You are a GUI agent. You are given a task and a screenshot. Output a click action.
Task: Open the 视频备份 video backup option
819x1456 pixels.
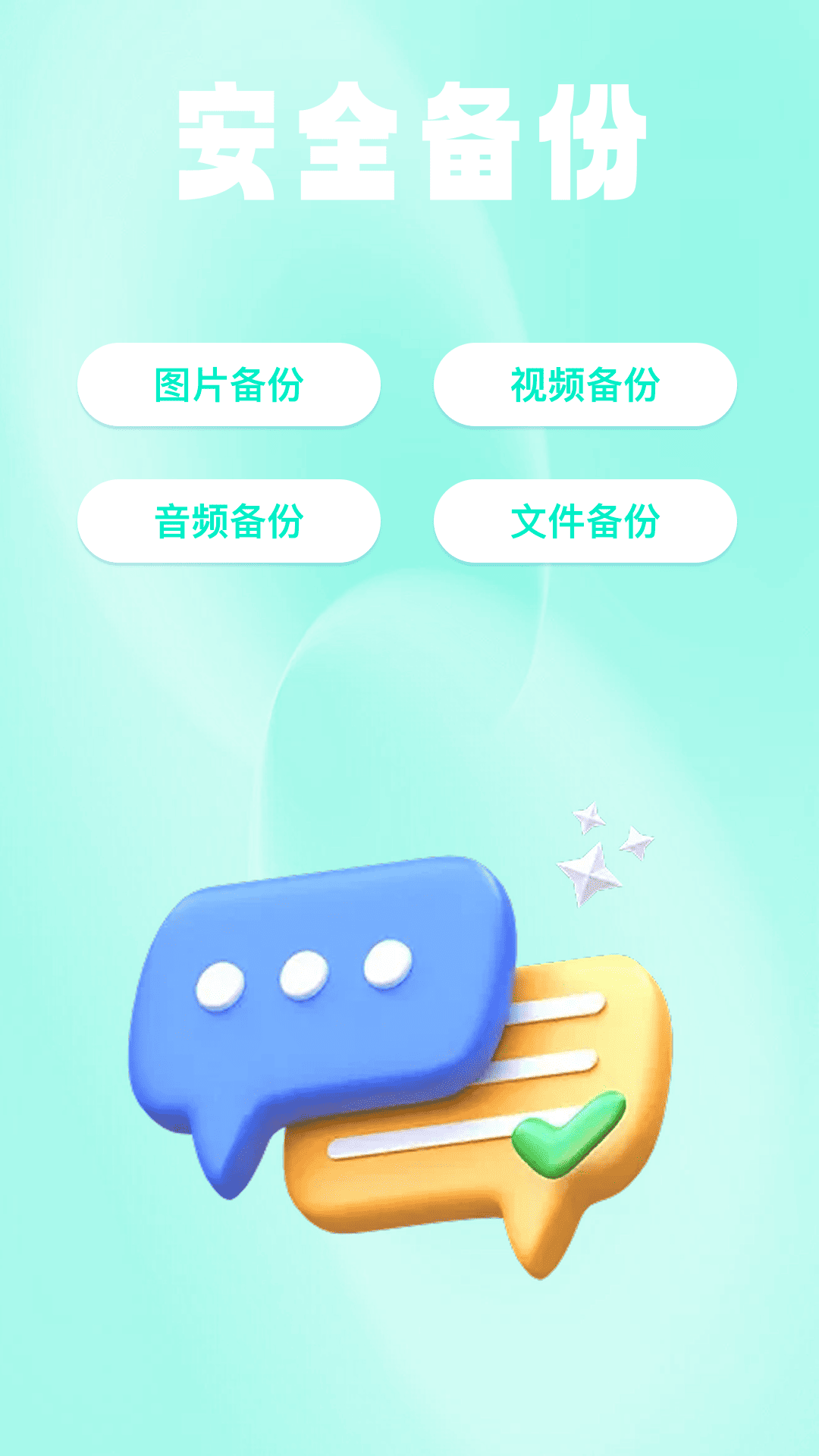[x=588, y=384]
